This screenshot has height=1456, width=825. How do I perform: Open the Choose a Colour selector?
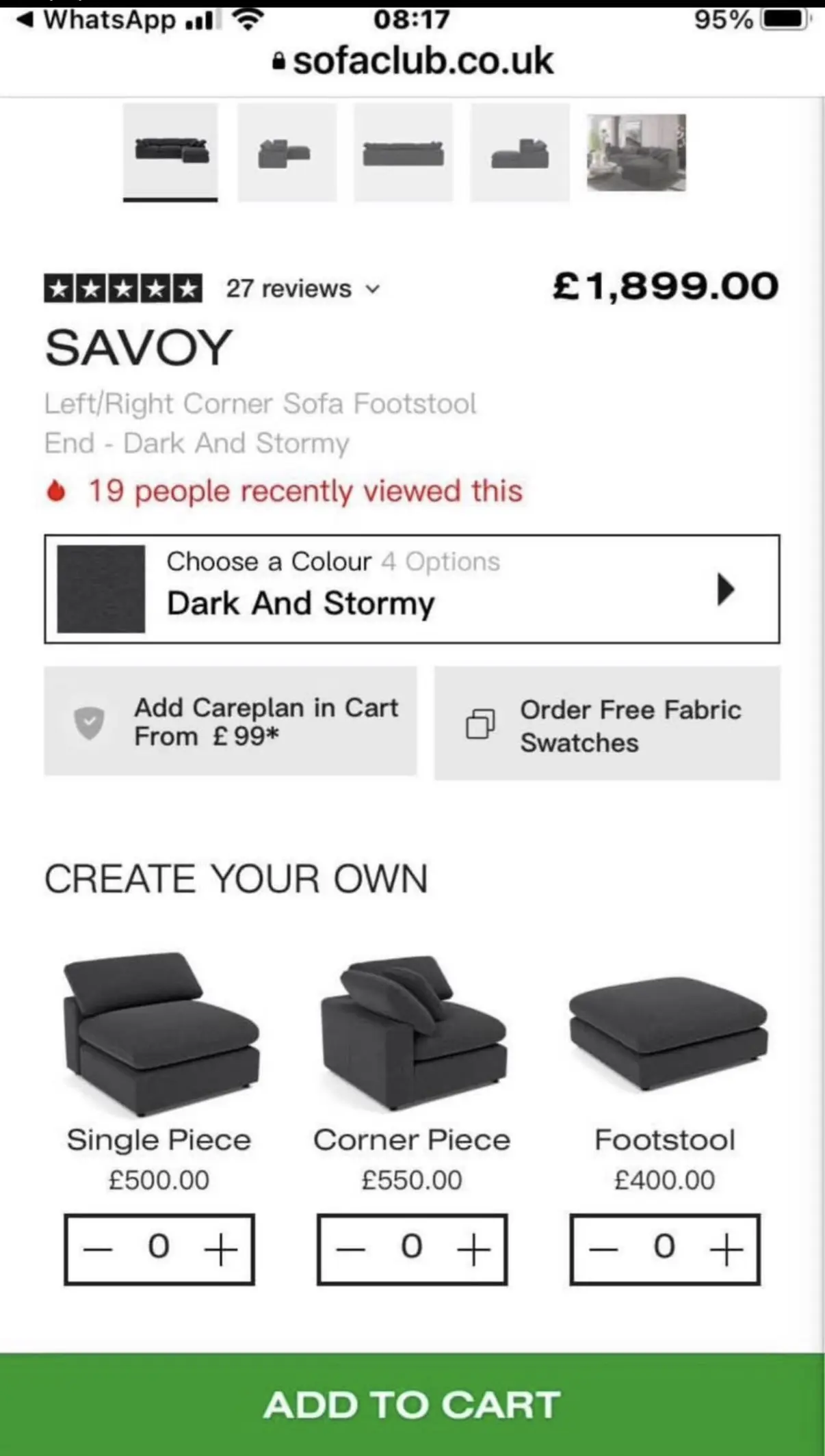click(412, 589)
